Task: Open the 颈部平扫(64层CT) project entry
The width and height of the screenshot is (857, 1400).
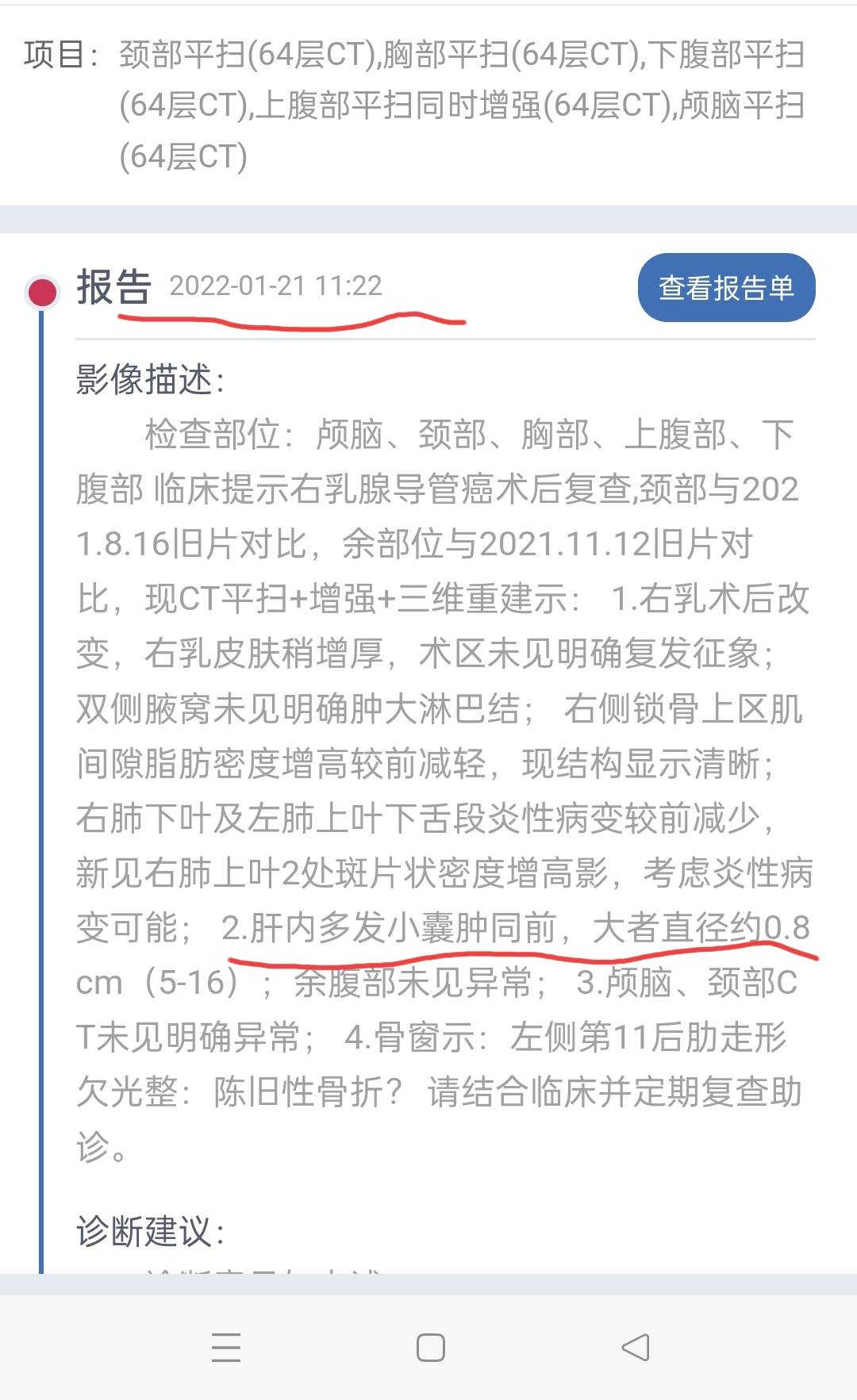Action: (246, 54)
